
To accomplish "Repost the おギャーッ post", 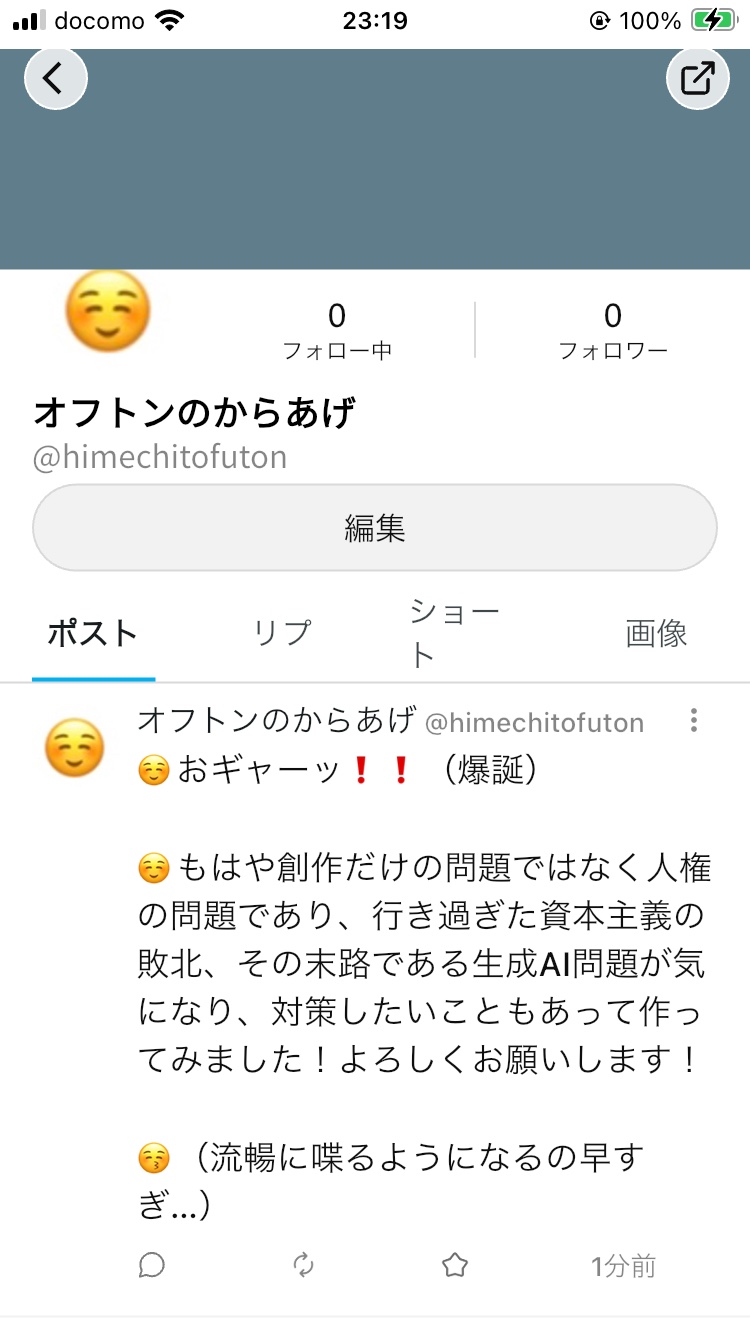I will 304,1266.
